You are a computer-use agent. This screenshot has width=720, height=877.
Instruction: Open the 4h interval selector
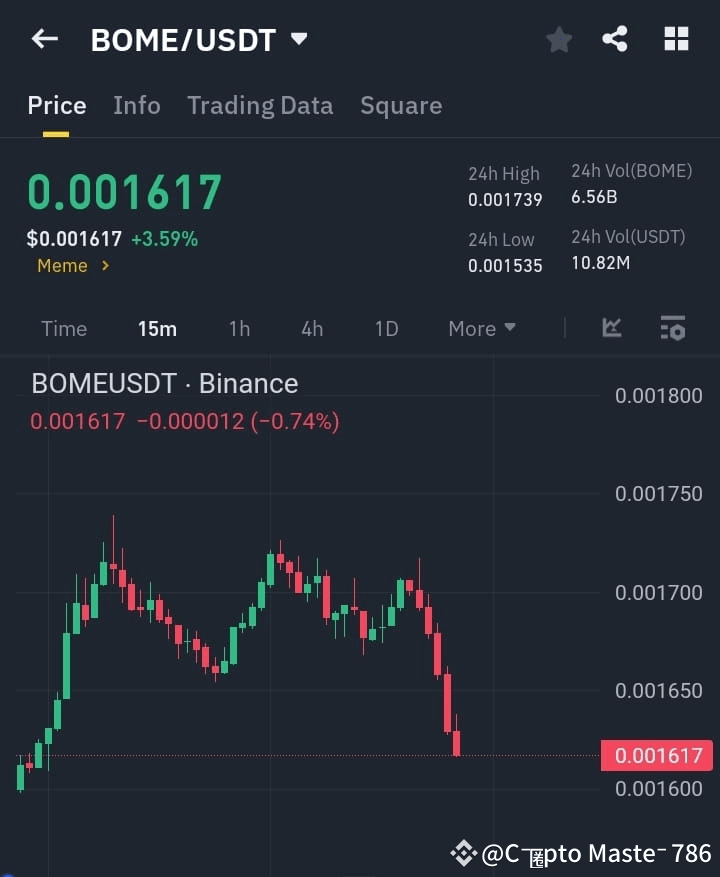(x=311, y=328)
